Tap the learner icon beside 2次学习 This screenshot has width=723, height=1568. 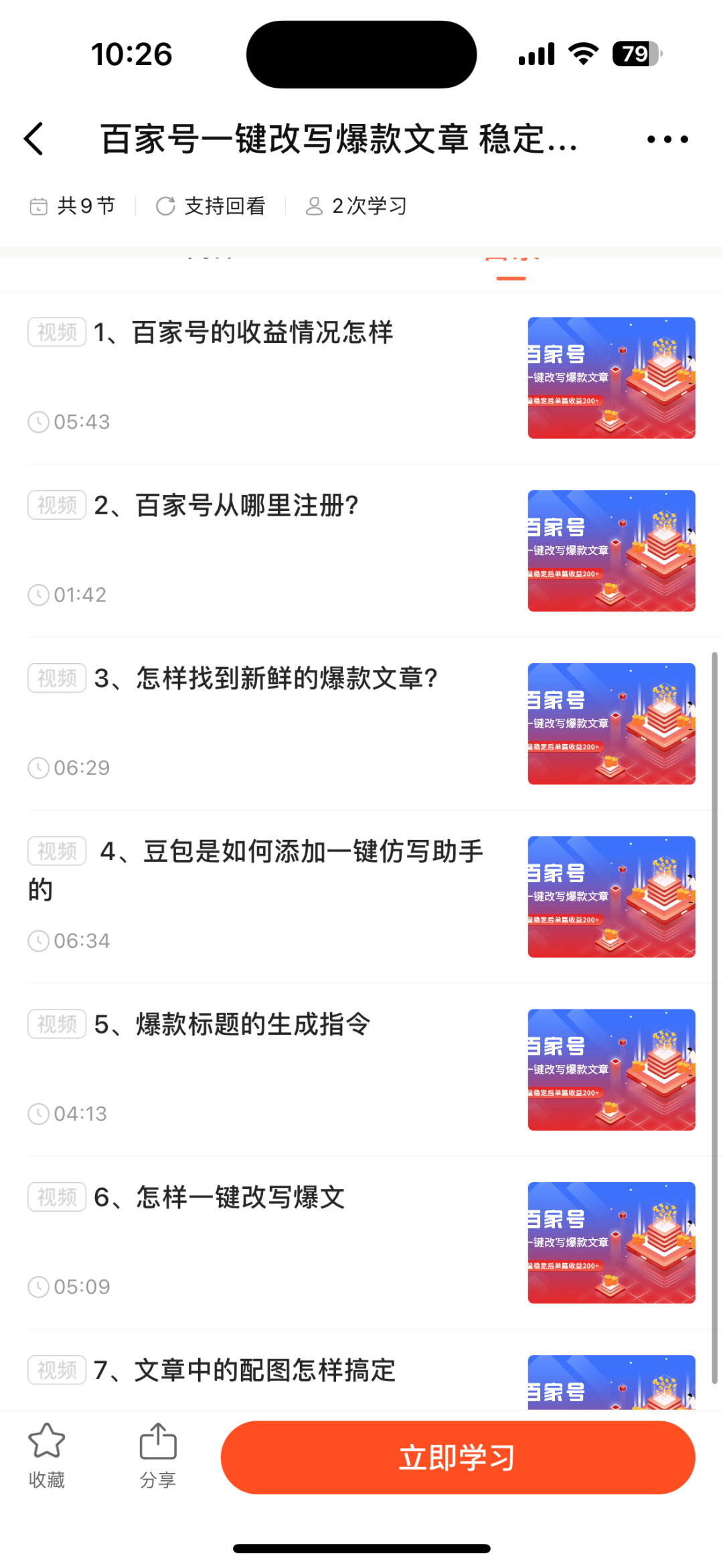(x=314, y=206)
